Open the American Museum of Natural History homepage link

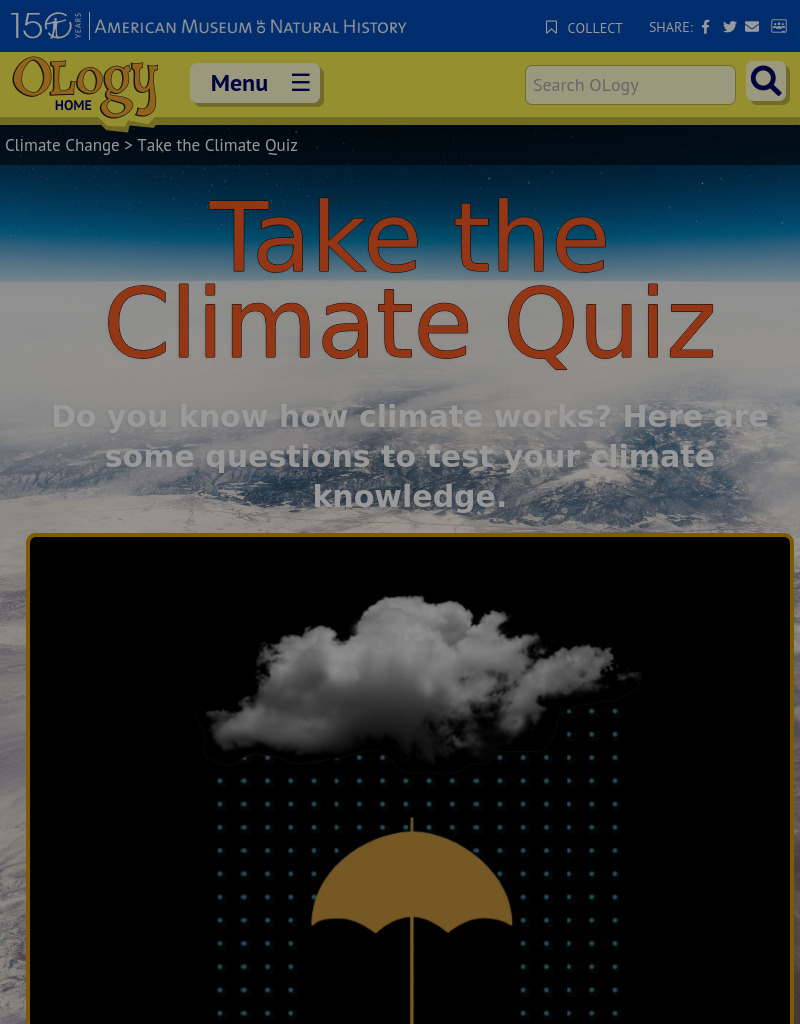(x=250, y=27)
